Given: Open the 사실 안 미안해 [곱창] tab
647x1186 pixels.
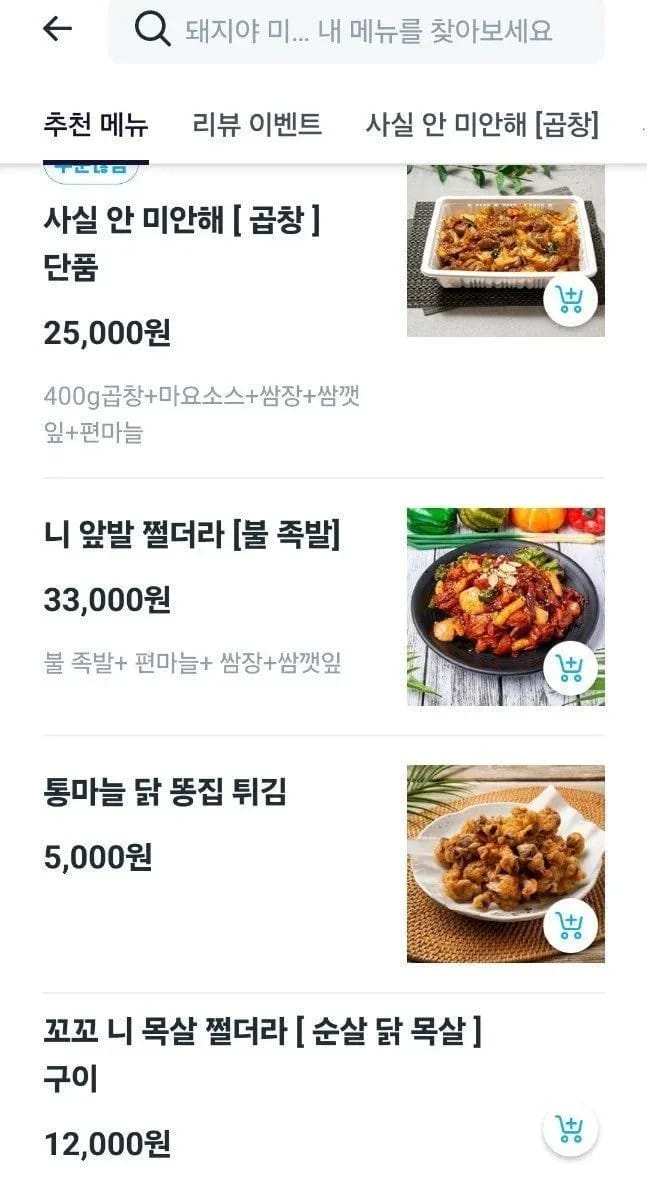Looking at the screenshot, I should [482, 125].
